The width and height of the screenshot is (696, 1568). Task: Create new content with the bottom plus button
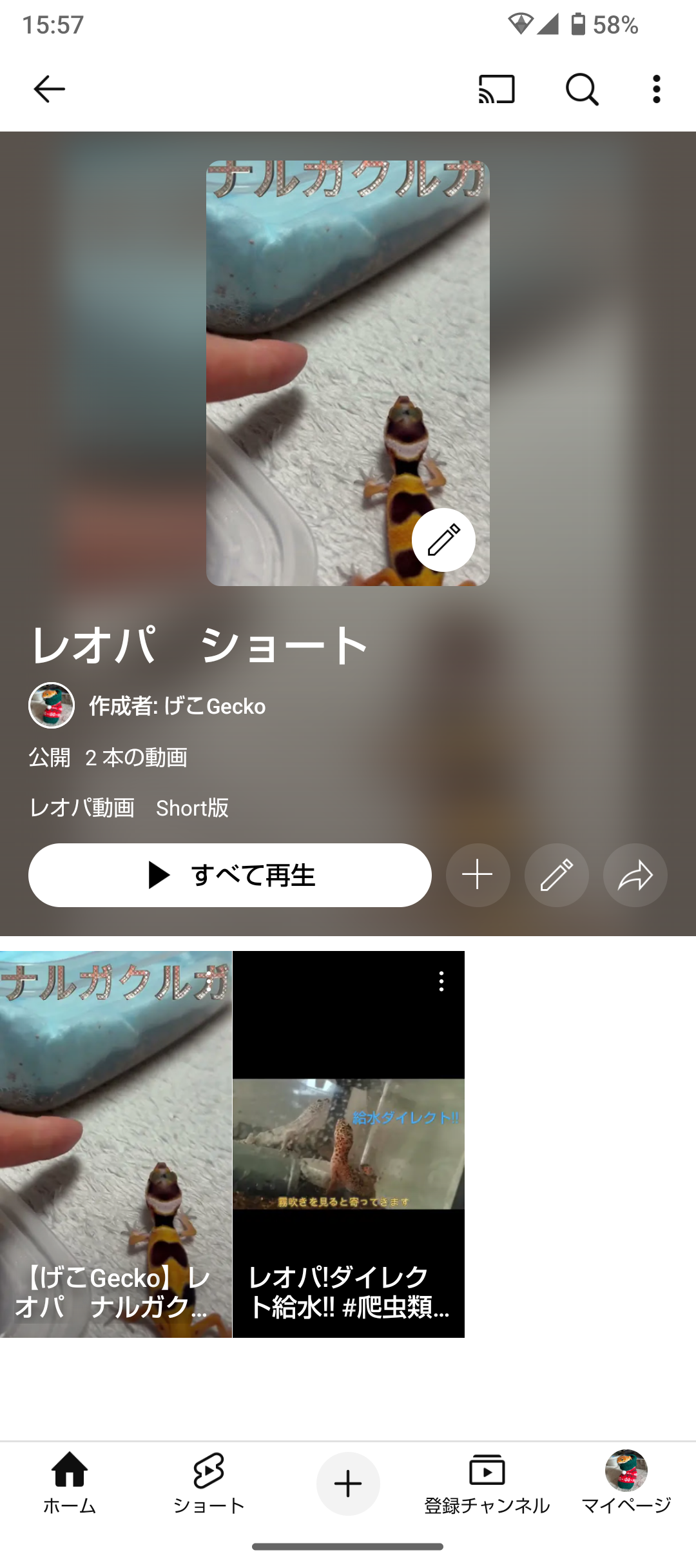(348, 1484)
